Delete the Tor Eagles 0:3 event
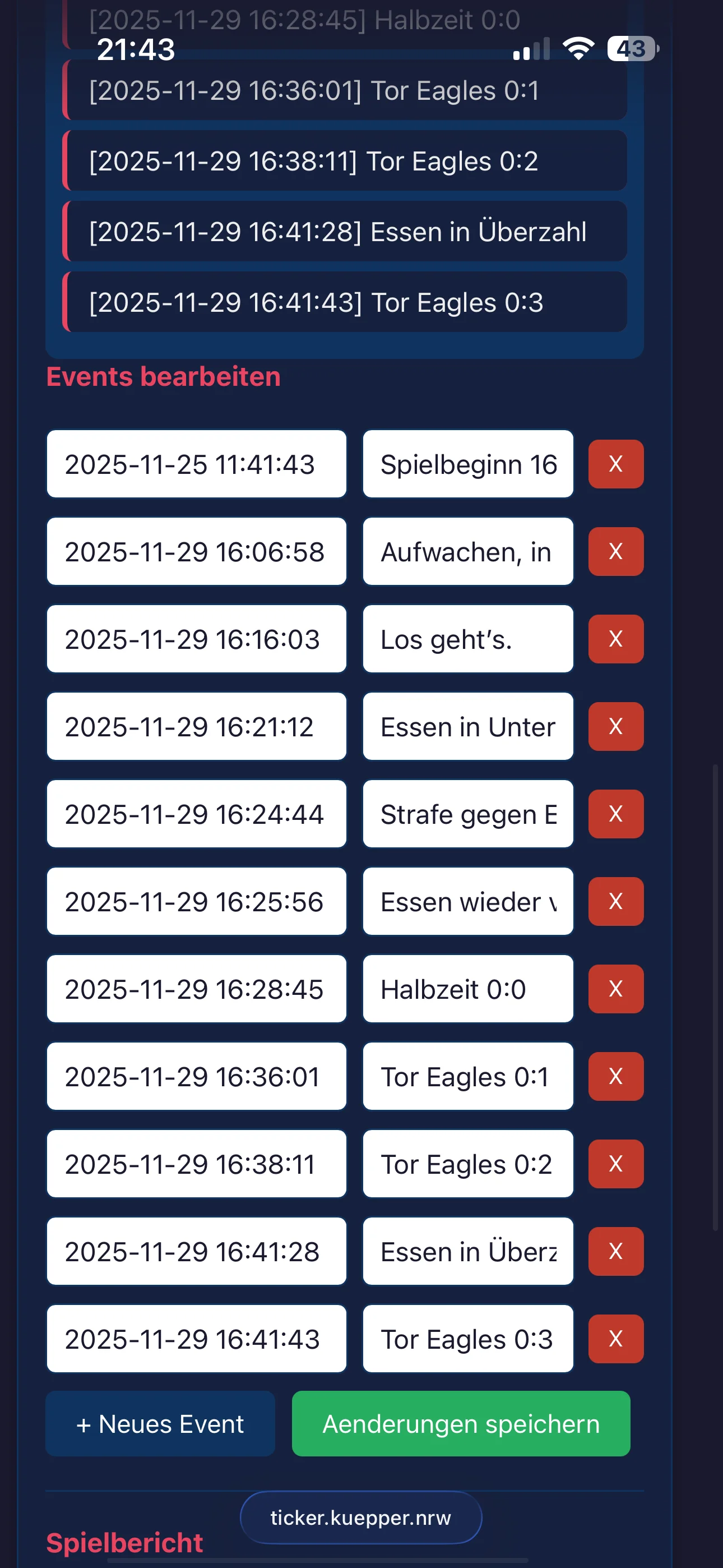Viewport: 723px width, 1568px height. [x=615, y=1339]
